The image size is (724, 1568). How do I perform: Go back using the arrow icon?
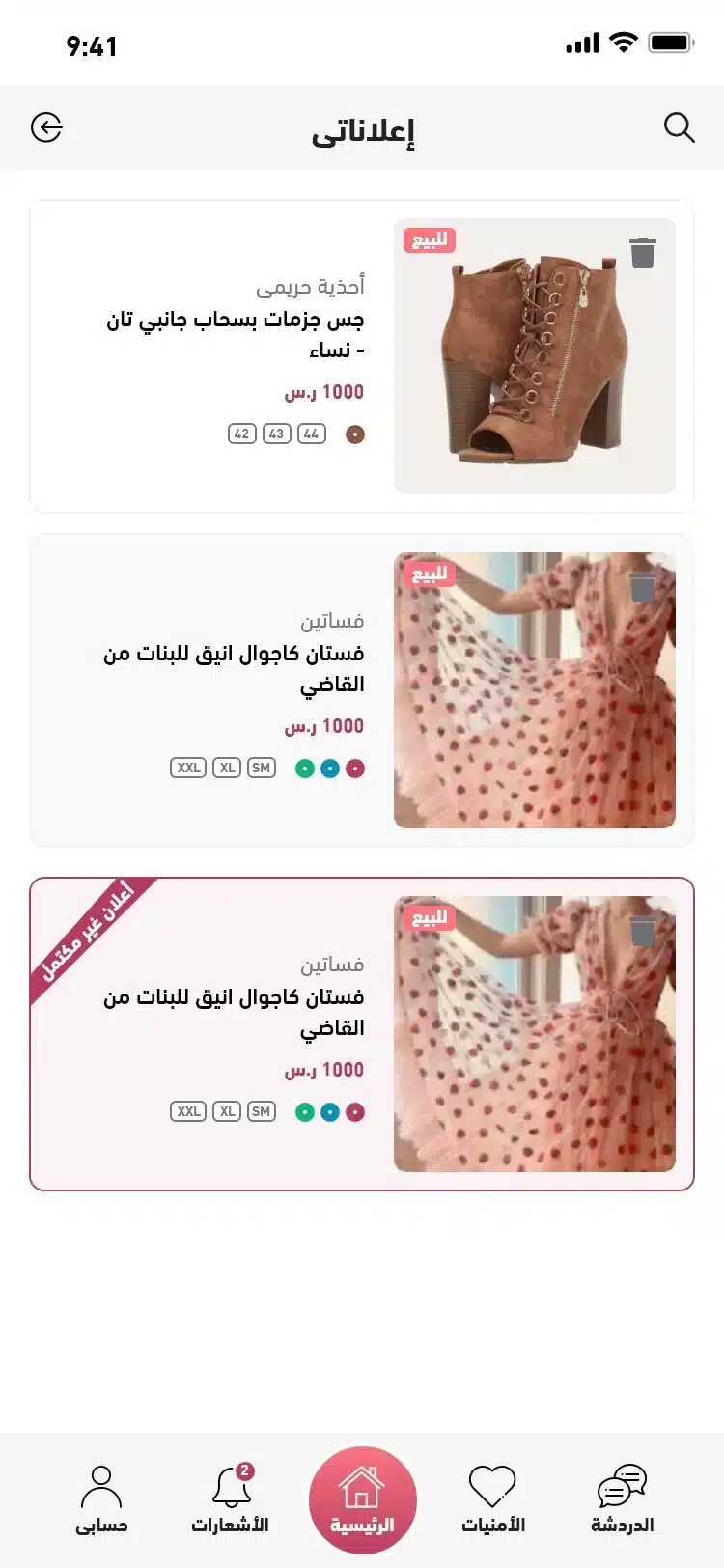[46, 127]
